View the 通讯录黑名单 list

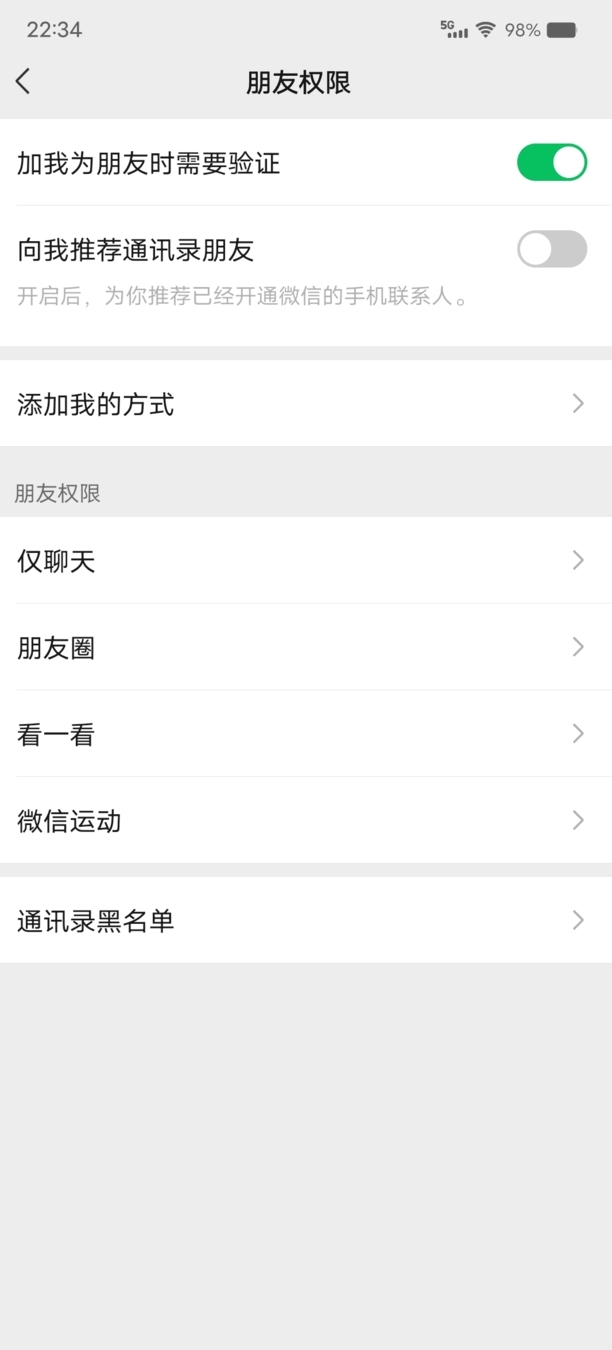pos(306,920)
